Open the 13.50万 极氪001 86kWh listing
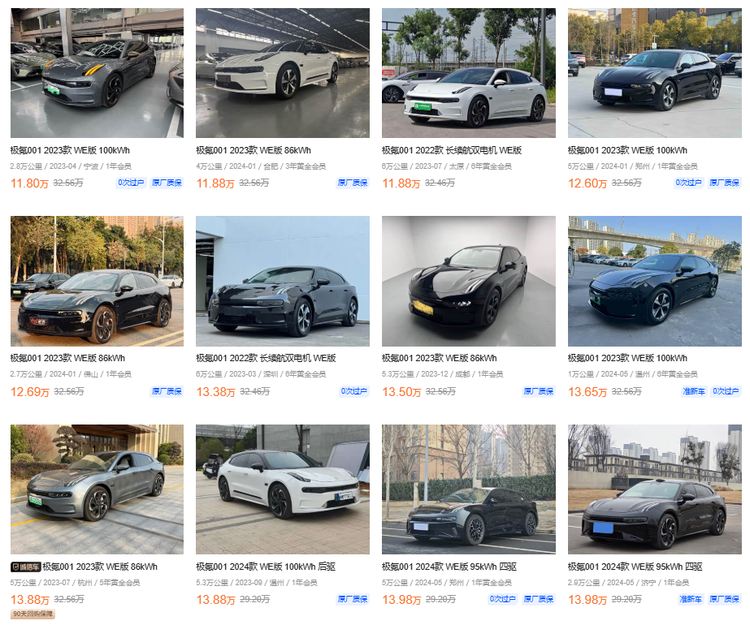Viewport: 750px width, 625px height. (468, 281)
